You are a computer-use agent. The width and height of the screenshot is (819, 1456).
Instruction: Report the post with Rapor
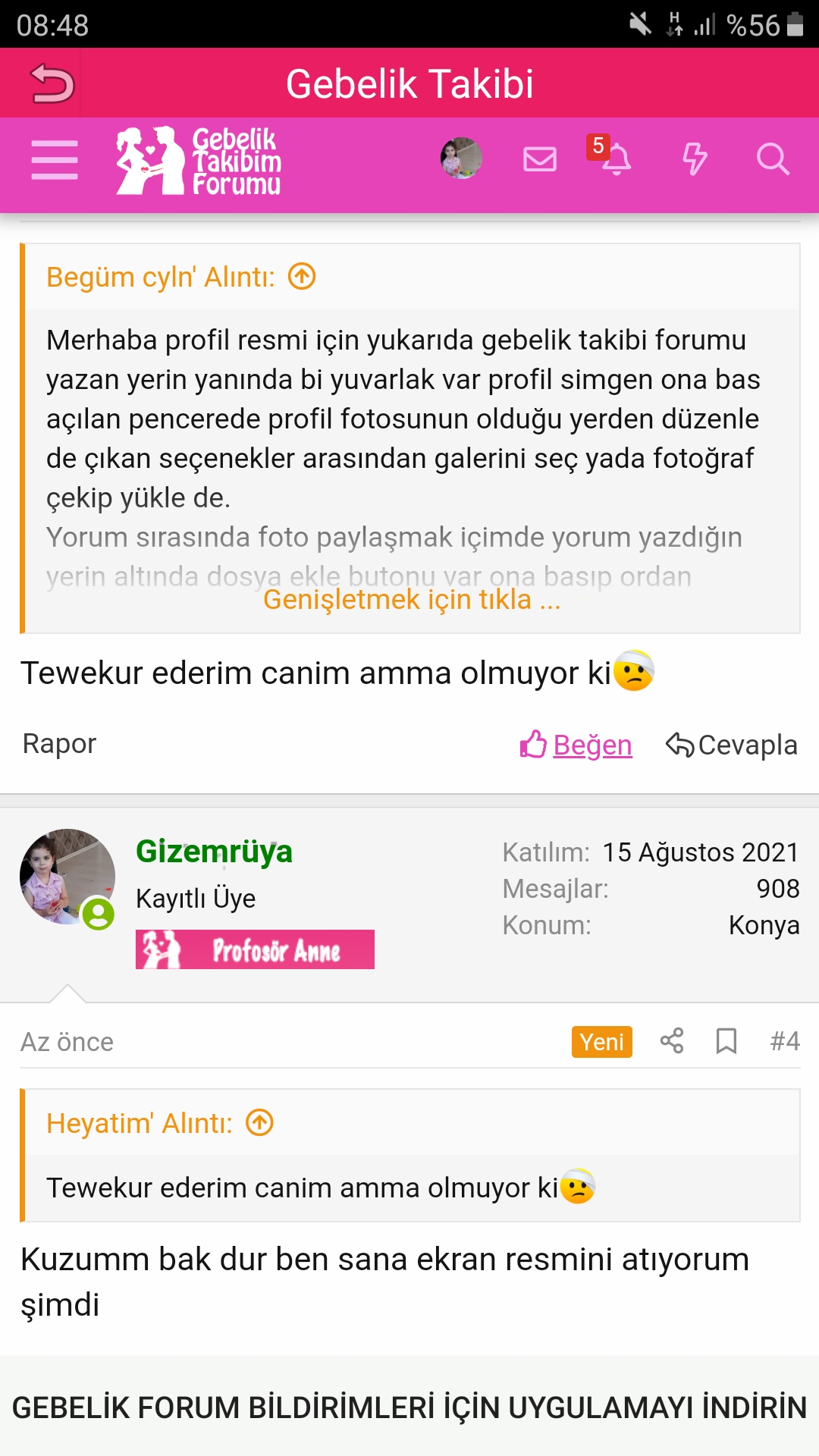(59, 744)
